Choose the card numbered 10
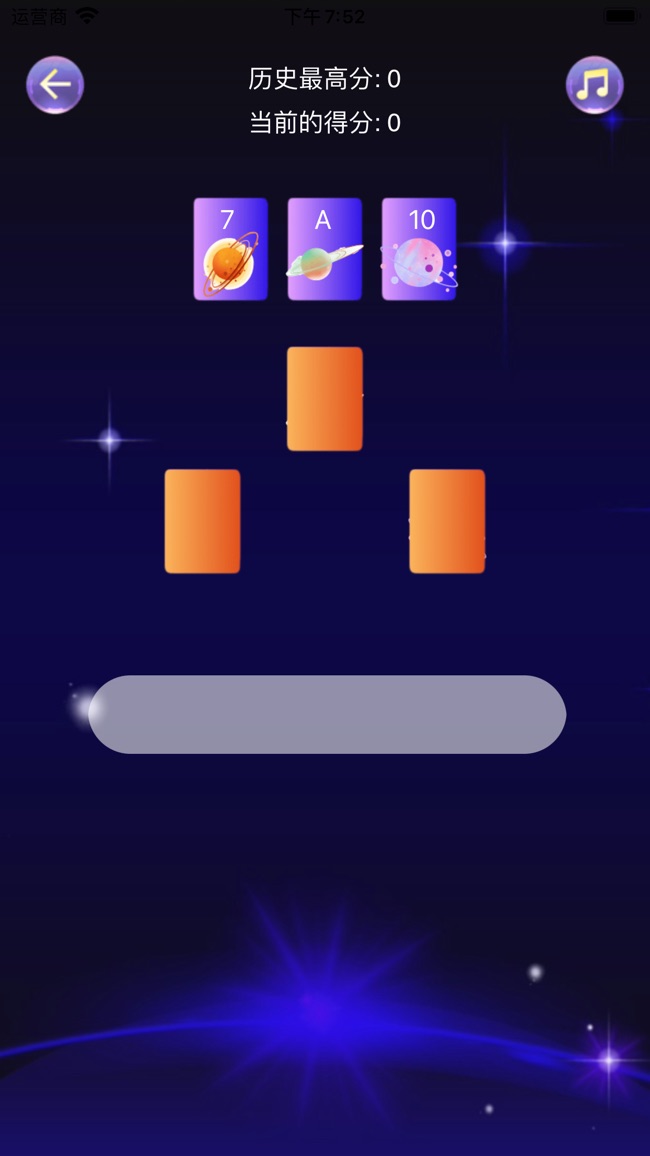 point(419,249)
